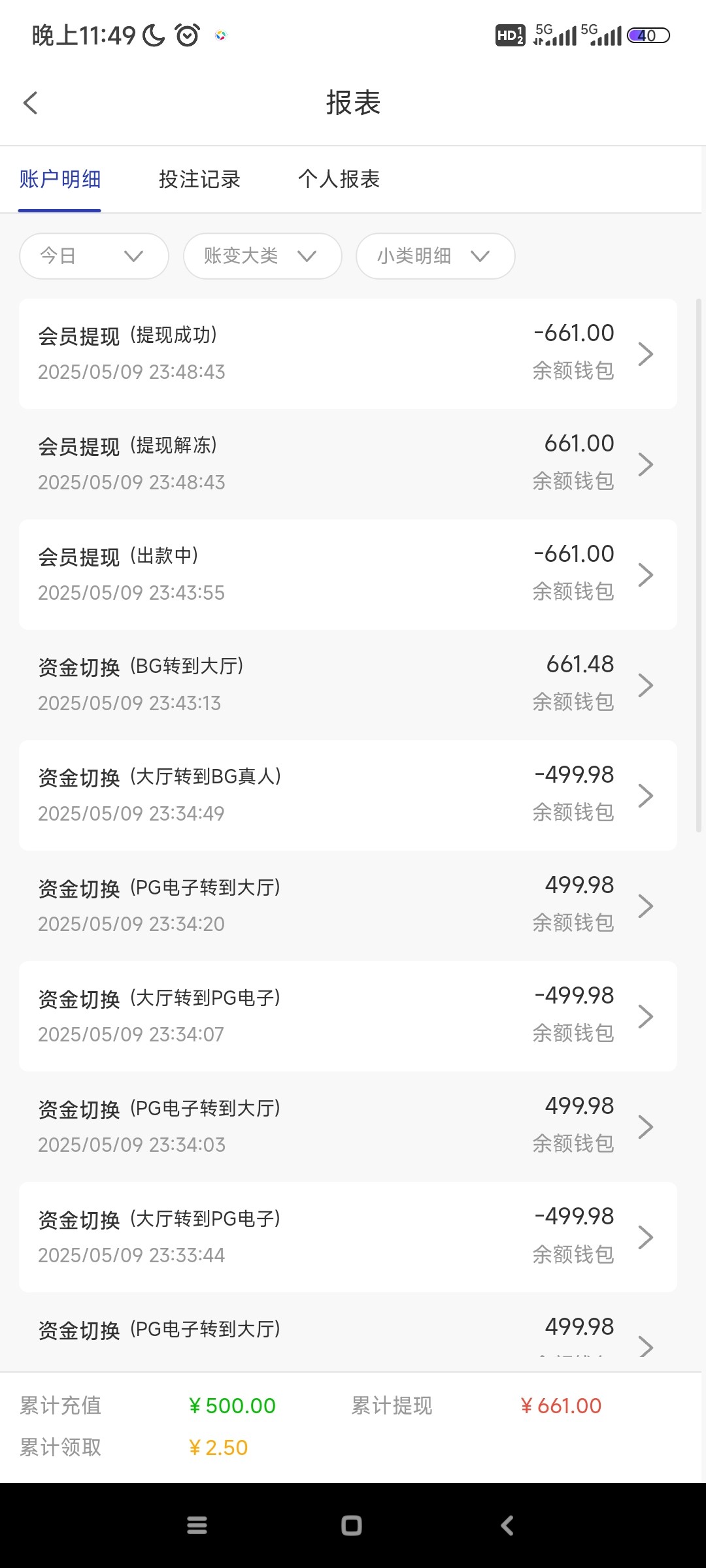Go back using the top-left arrow
The image size is (706, 1568).
point(30,103)
